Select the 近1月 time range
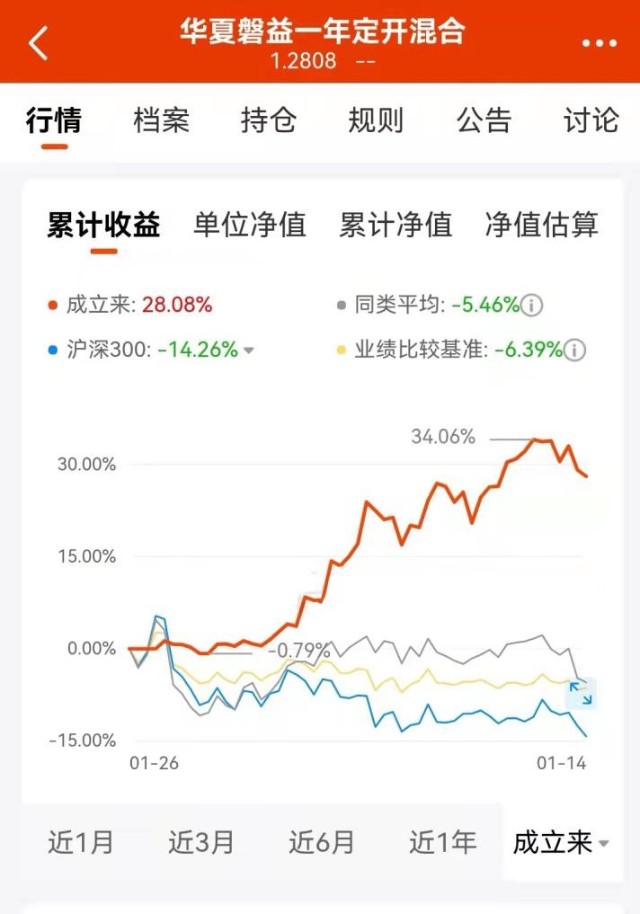 coord(80,843)
